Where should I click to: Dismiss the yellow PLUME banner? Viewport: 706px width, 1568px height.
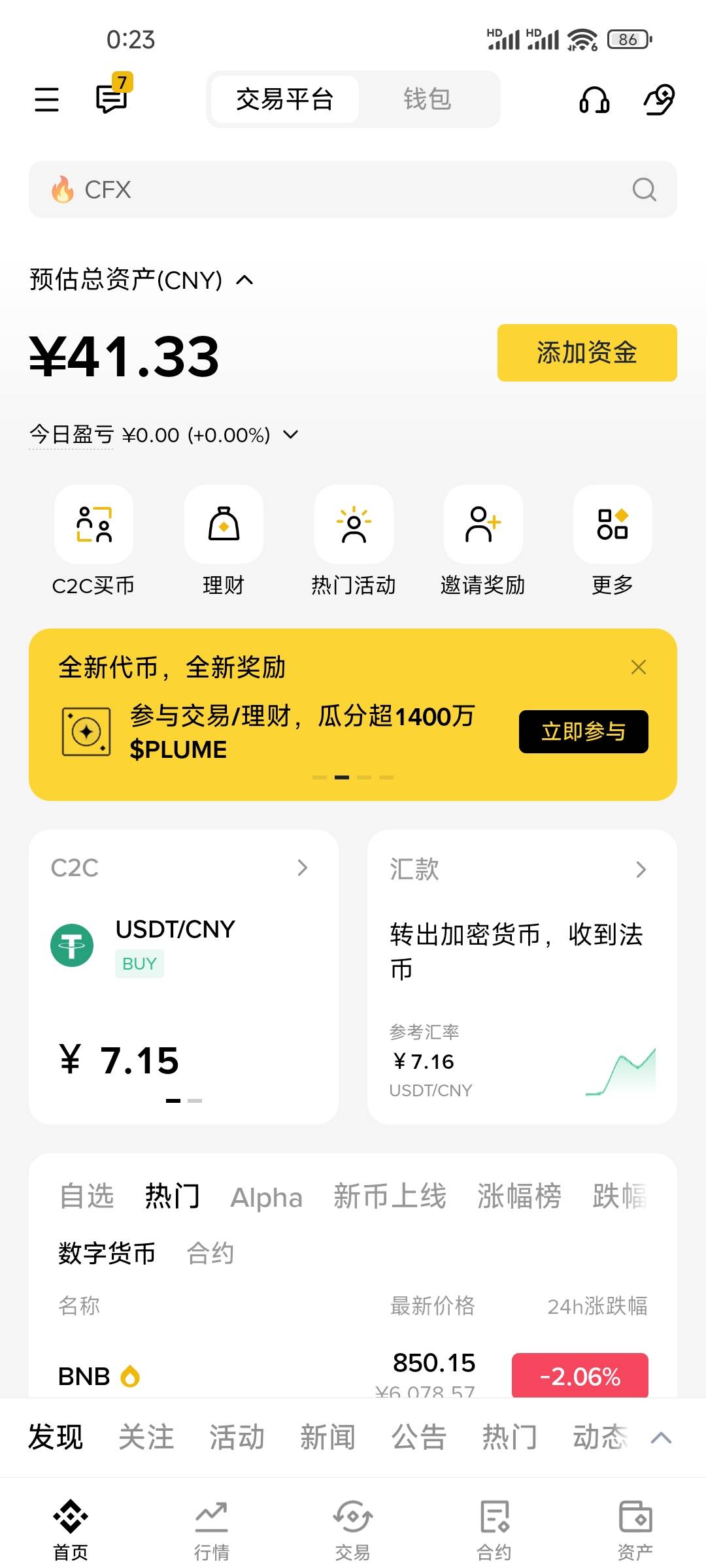tap(639, 667)
